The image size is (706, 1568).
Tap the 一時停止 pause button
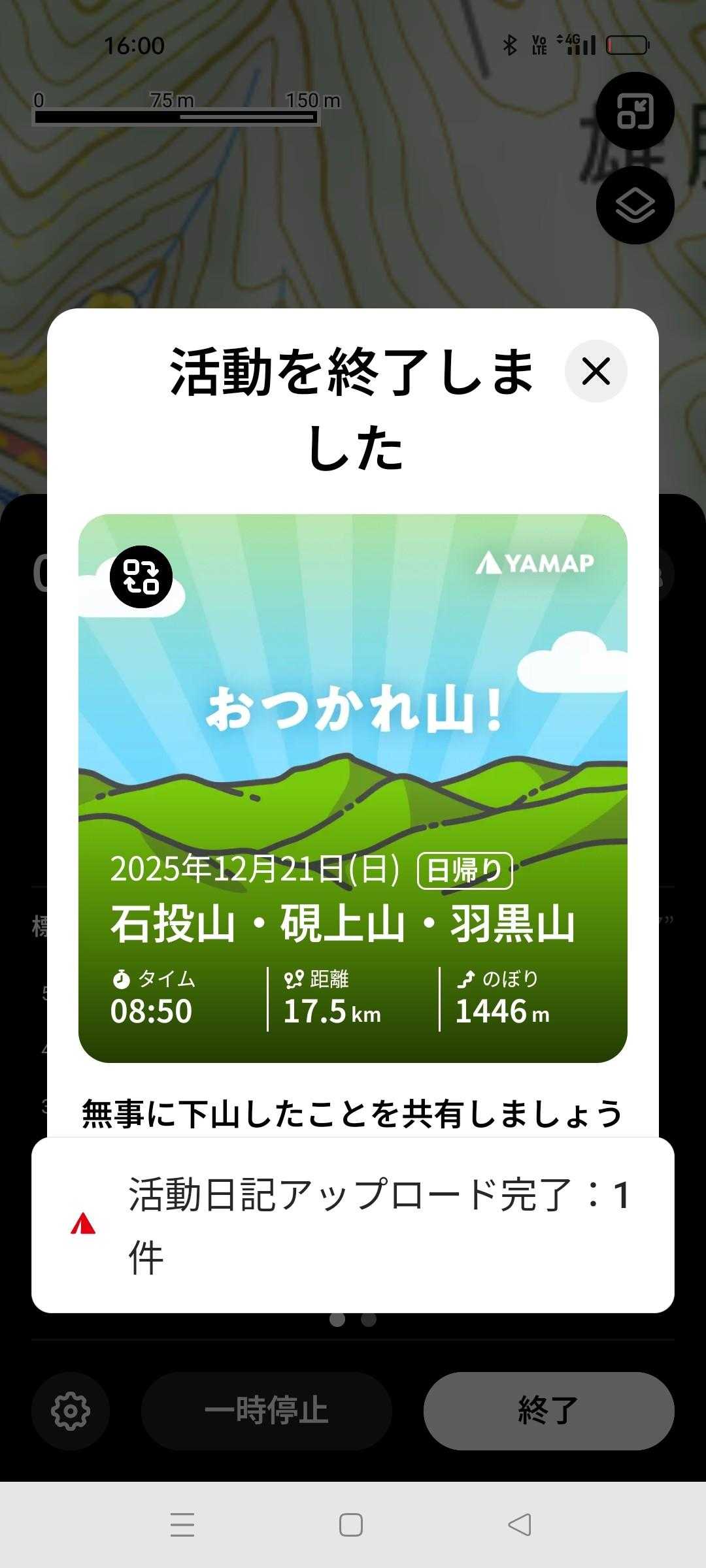[266, 1411]
